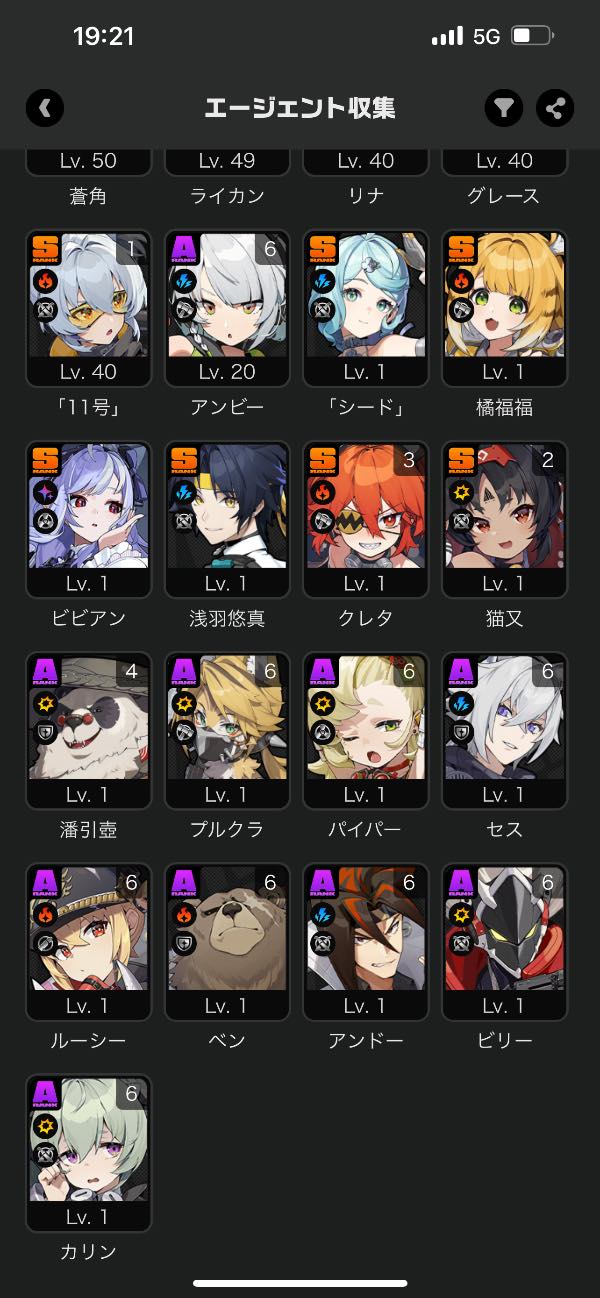The image size is (600, 1298).
Task: Select agent カリン
Action: [x=88, y=1152]
